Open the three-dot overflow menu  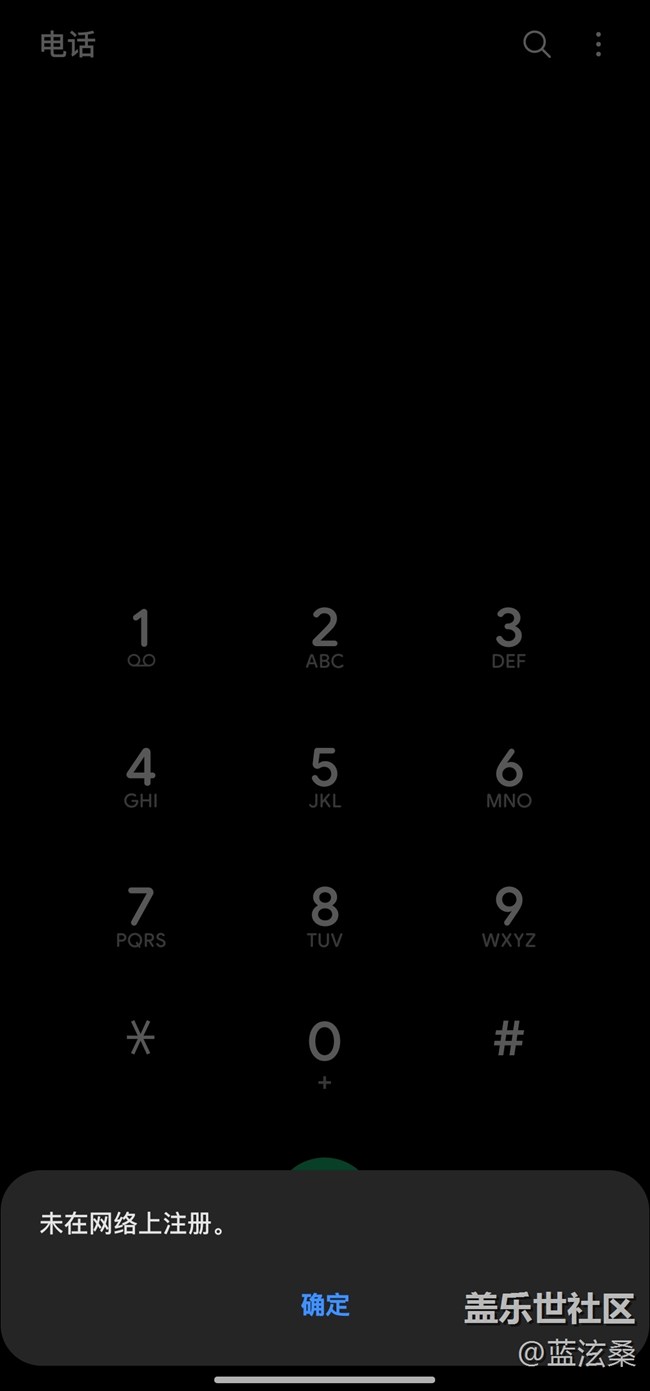click(598, 44)
